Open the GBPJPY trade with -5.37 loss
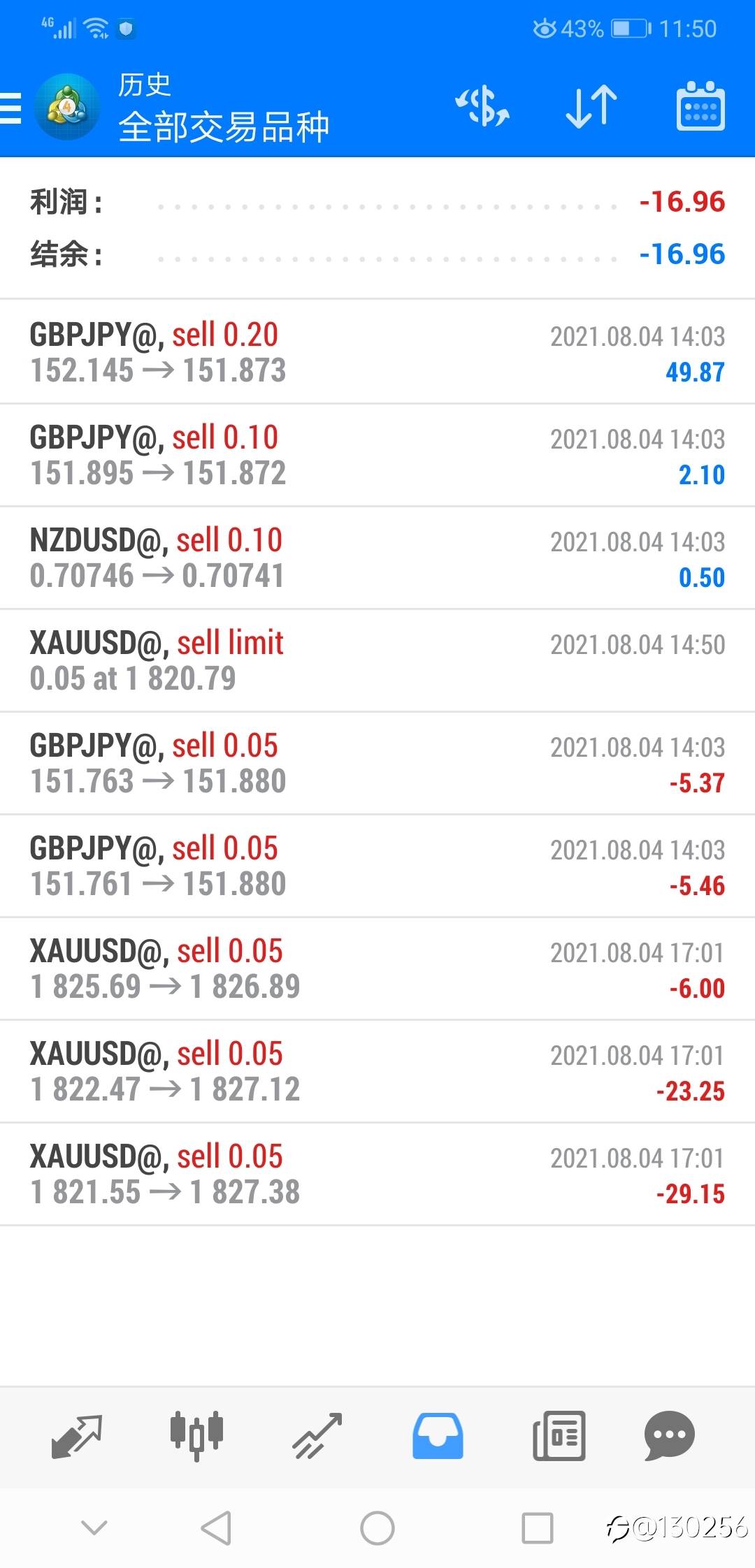Screen dimensions: 755x1568 click(x=377, y=763)
